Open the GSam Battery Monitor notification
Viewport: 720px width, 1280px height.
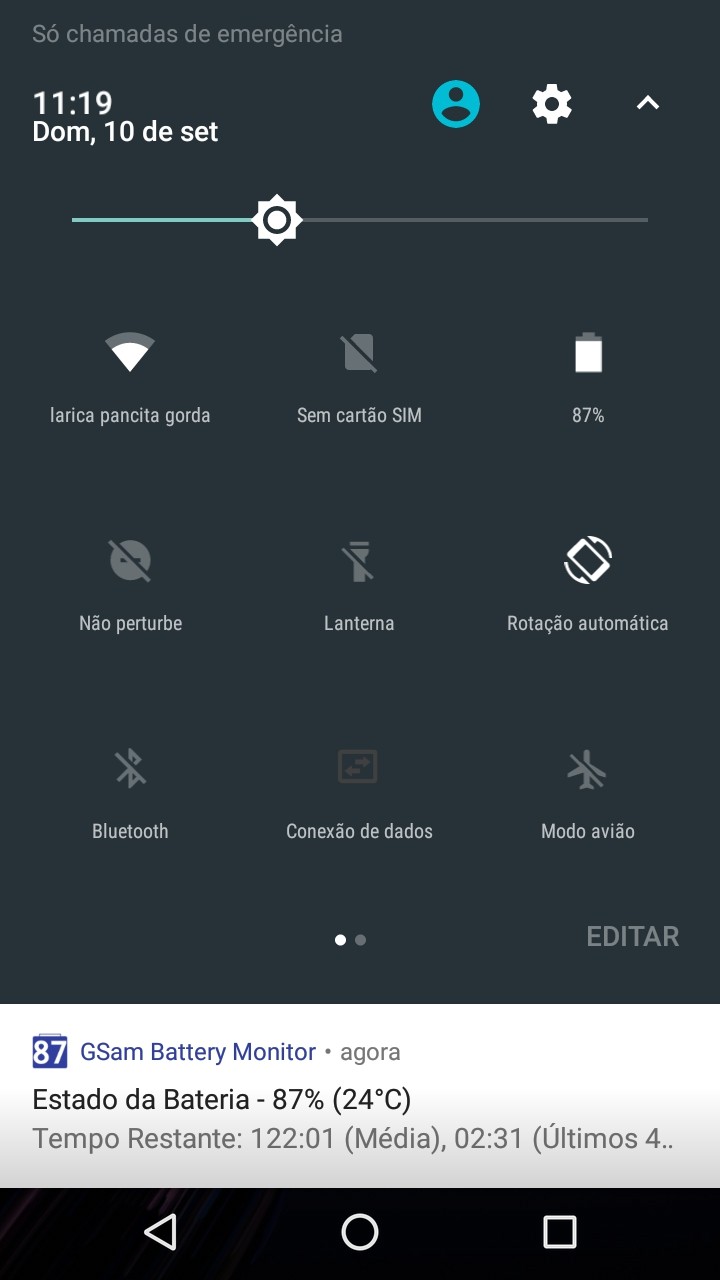pos(360,1096)
